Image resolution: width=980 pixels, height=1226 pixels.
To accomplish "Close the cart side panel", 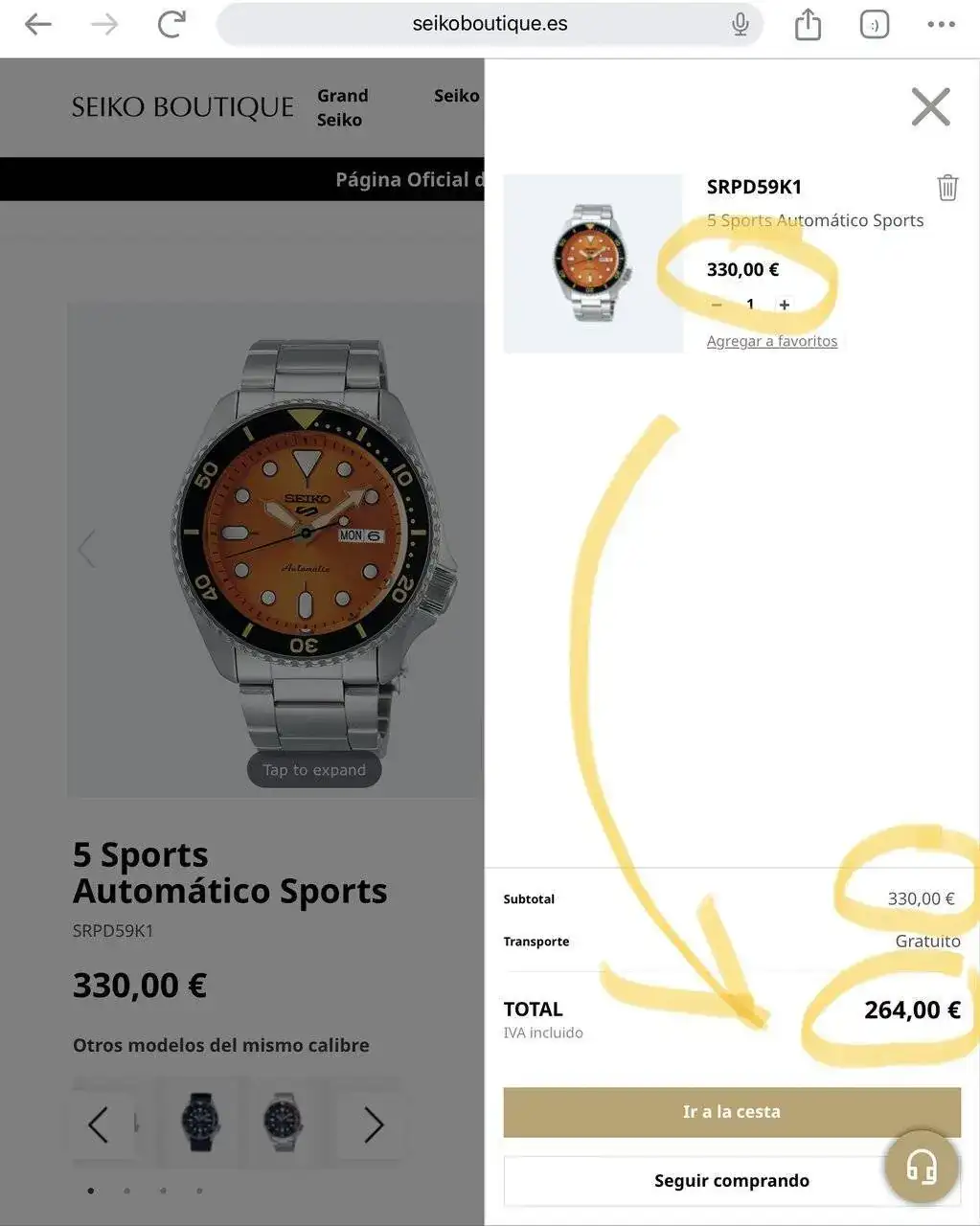I will [x=930, y=107].
